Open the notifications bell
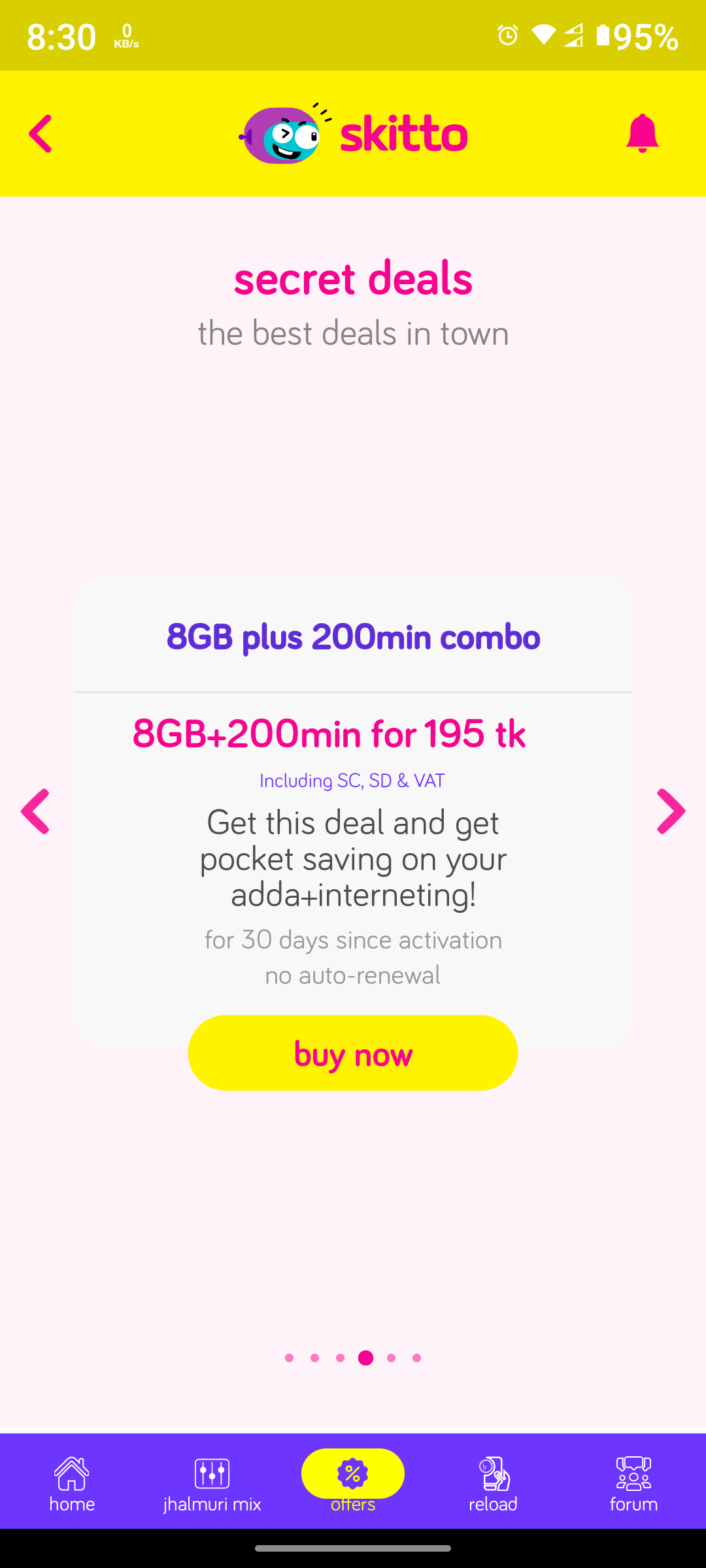 point(642,134)
